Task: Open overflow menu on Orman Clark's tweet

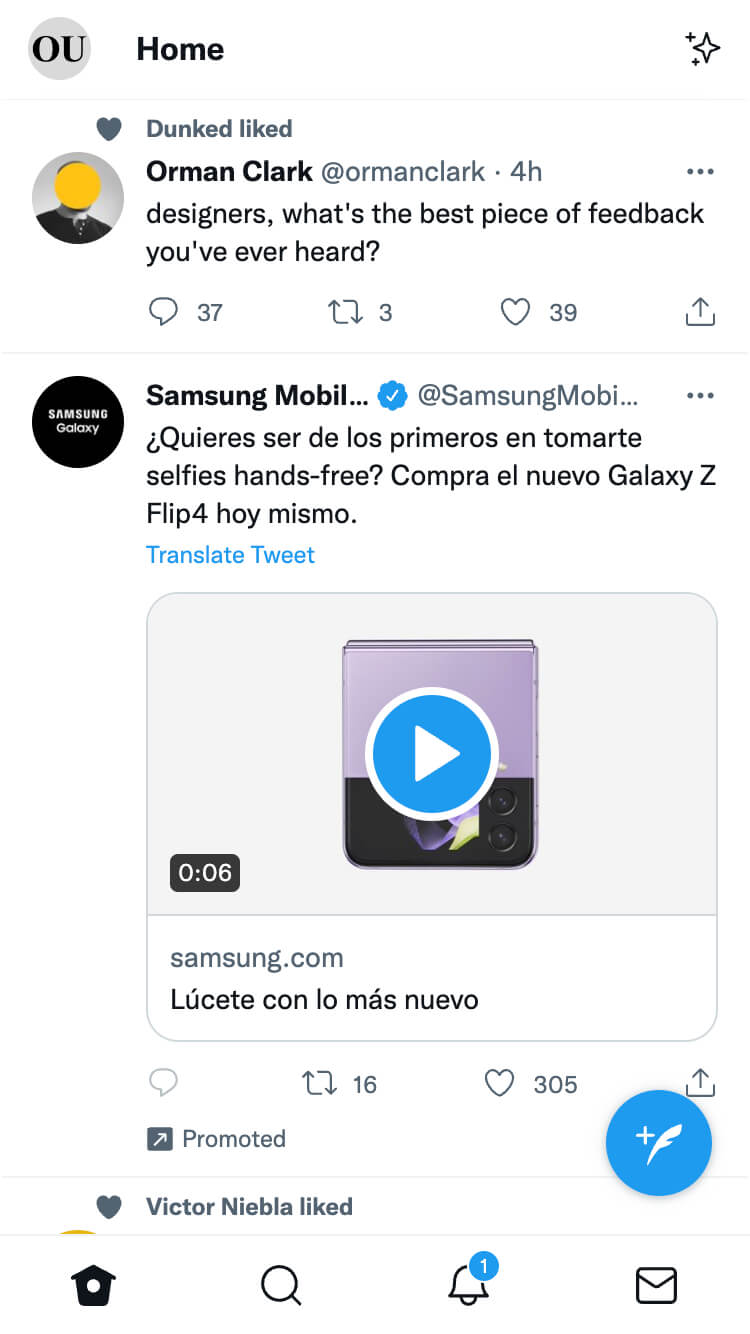Action: tap(700, 172)
